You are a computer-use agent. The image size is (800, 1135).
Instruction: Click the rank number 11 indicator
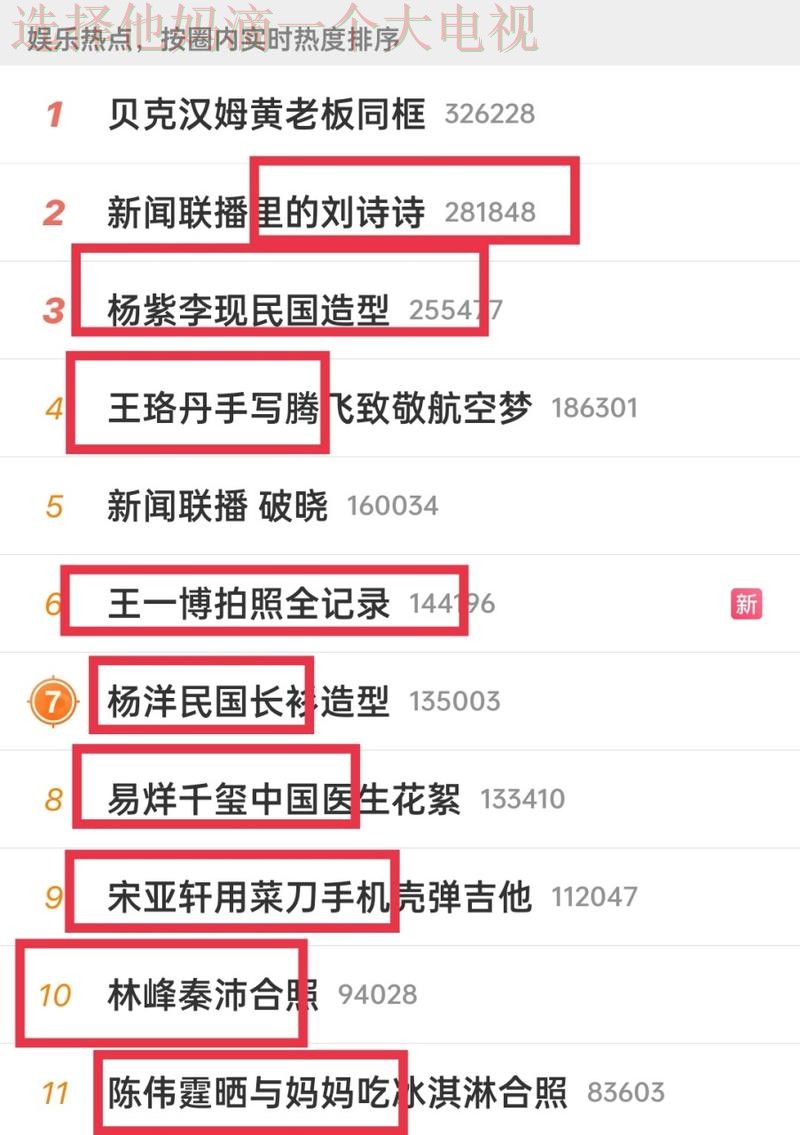coord(58,1093)
